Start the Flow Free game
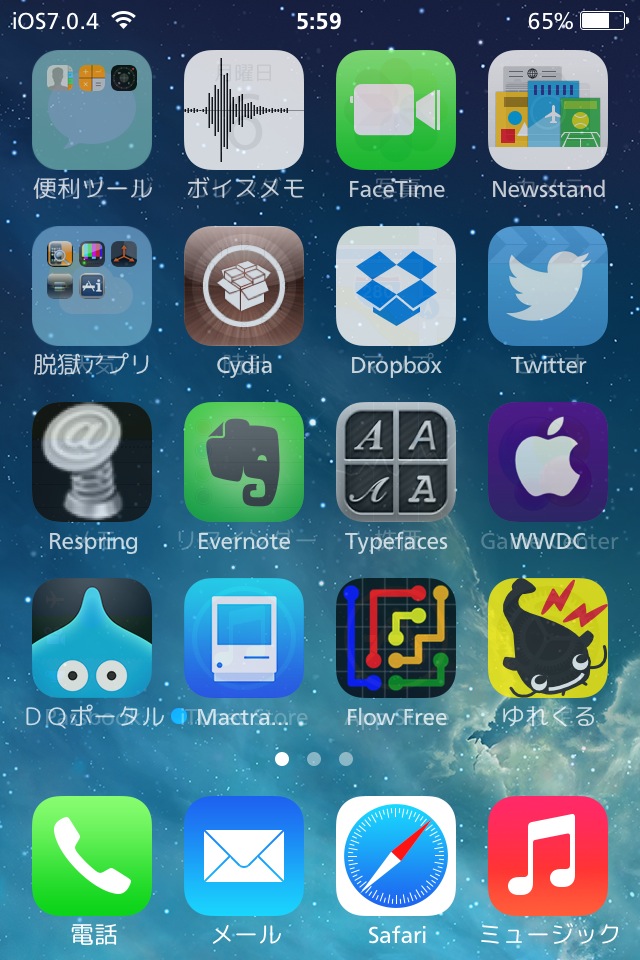This screenshot has height=960, width=640. pyautogui.click(x=396, y=638)
